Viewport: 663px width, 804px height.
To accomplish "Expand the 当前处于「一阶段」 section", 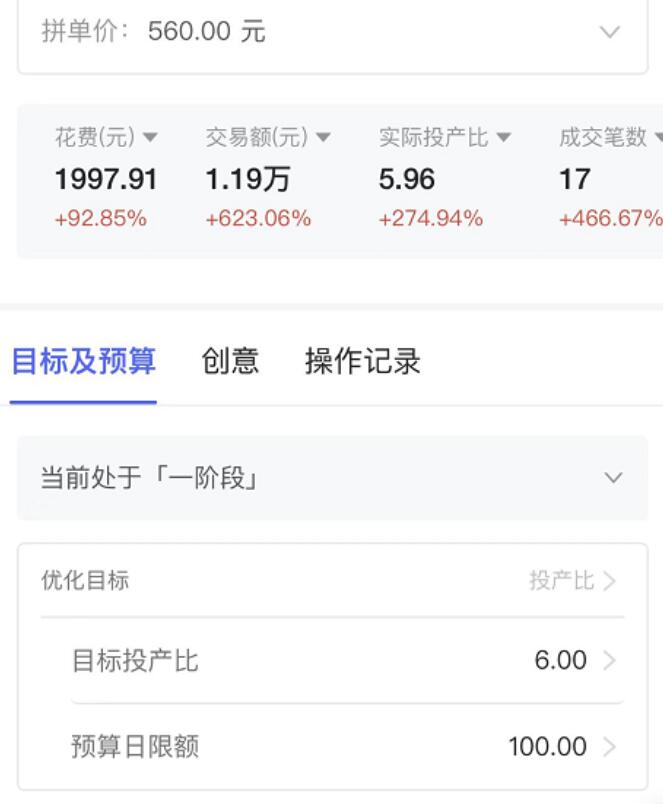I will pos(612,478).
